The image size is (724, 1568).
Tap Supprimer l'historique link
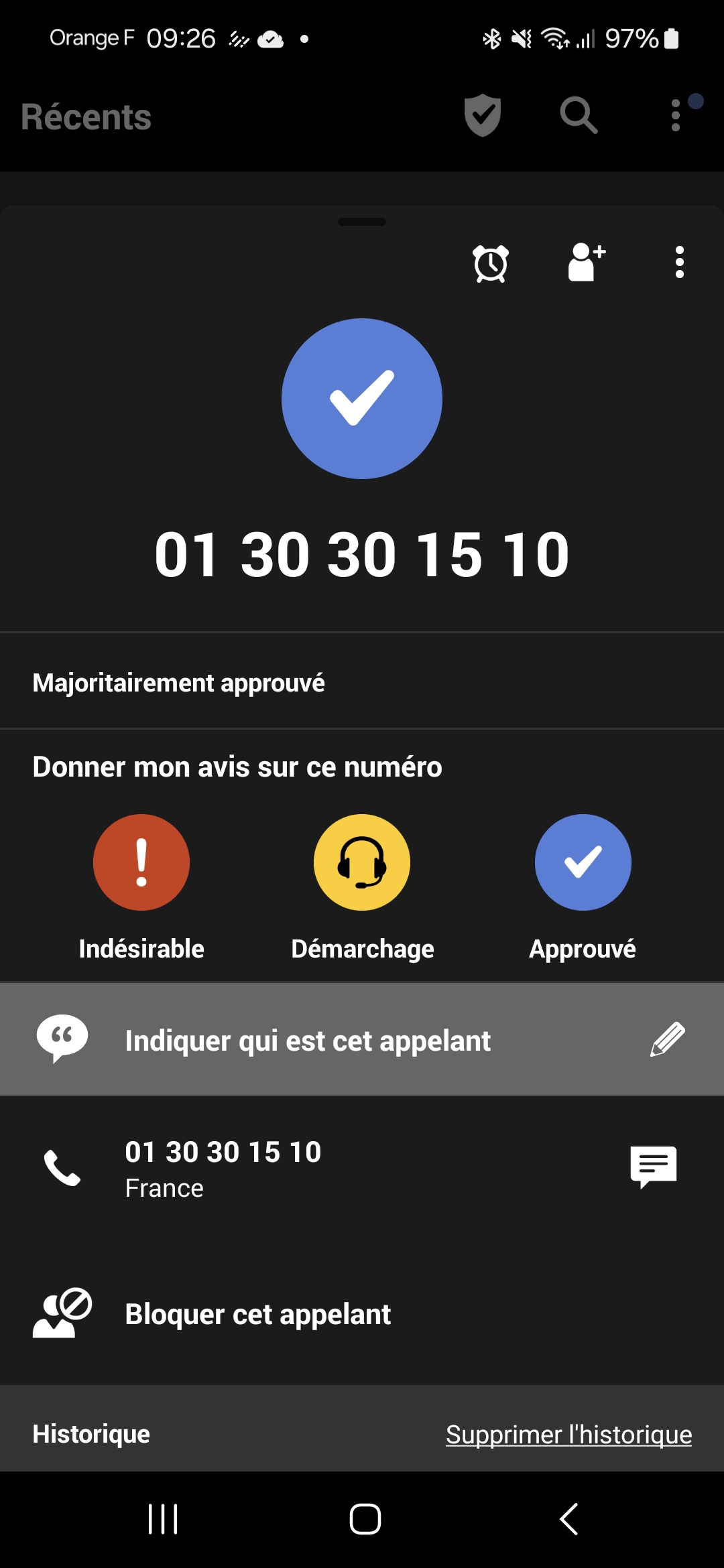pos(568,1435)
